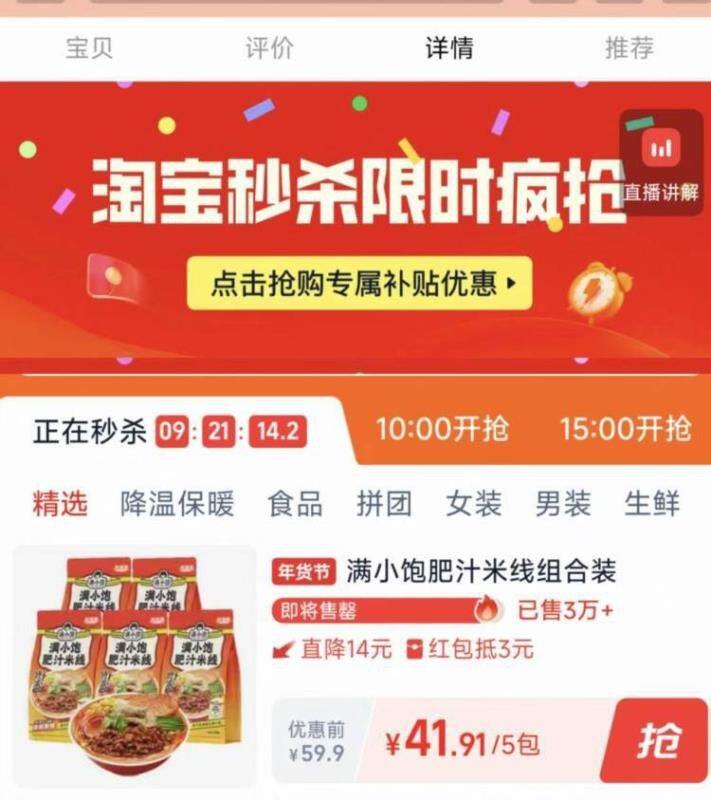Tap 点击抢购专属补贴优惠 button

point(360,283)
